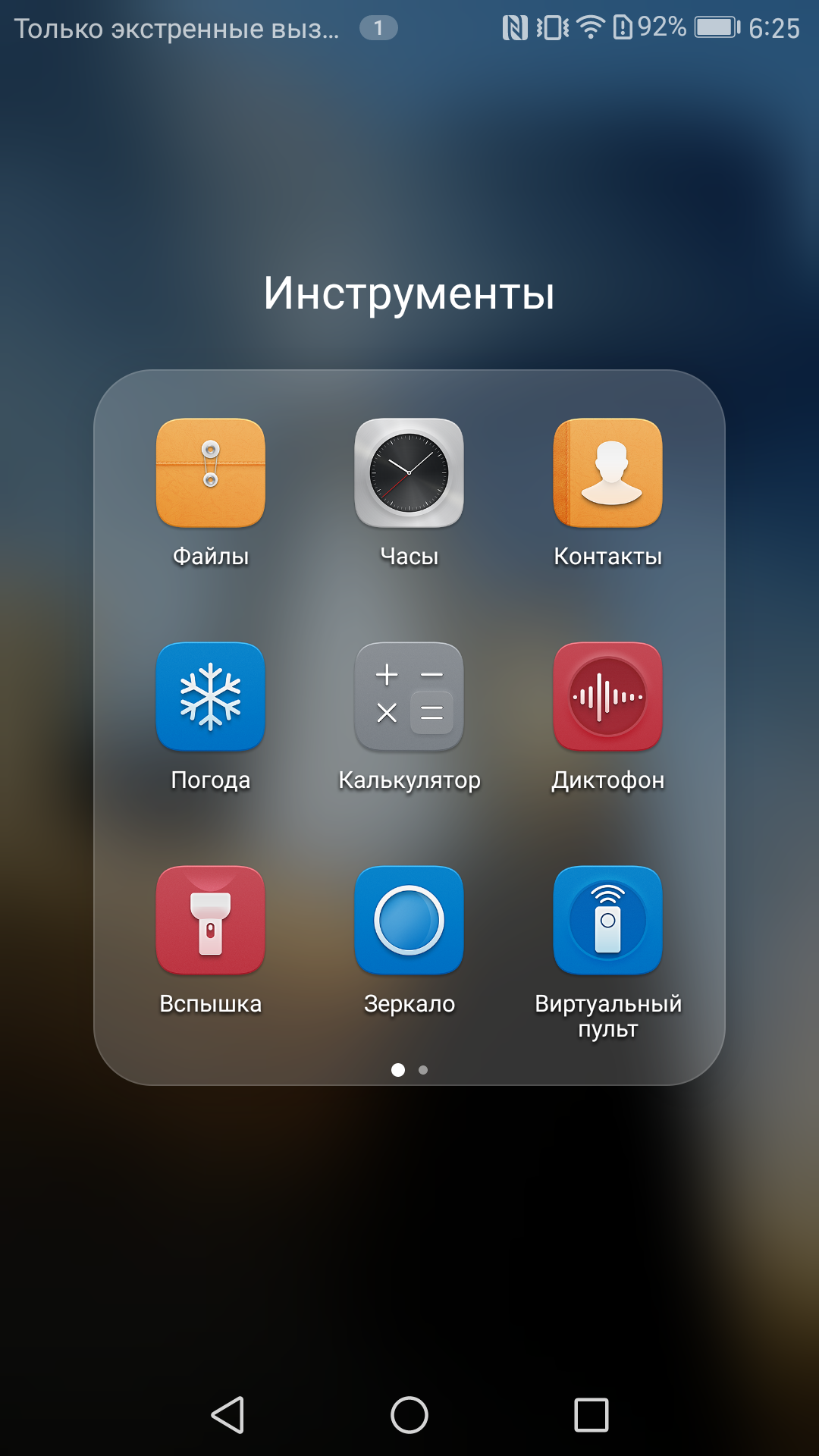
Task: Go to the home screen
Action: coord(409,1415)
